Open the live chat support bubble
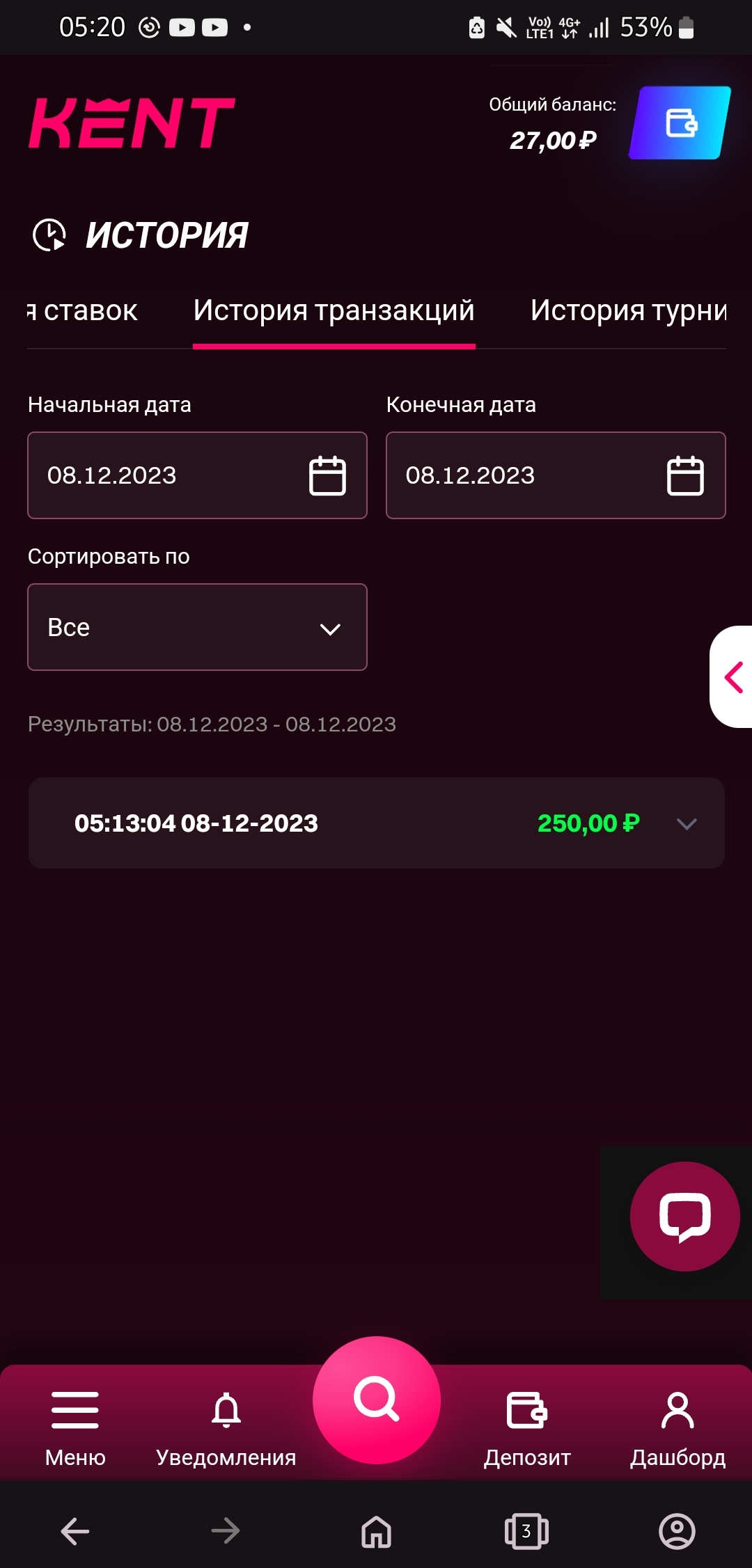 click(684, 1216)
